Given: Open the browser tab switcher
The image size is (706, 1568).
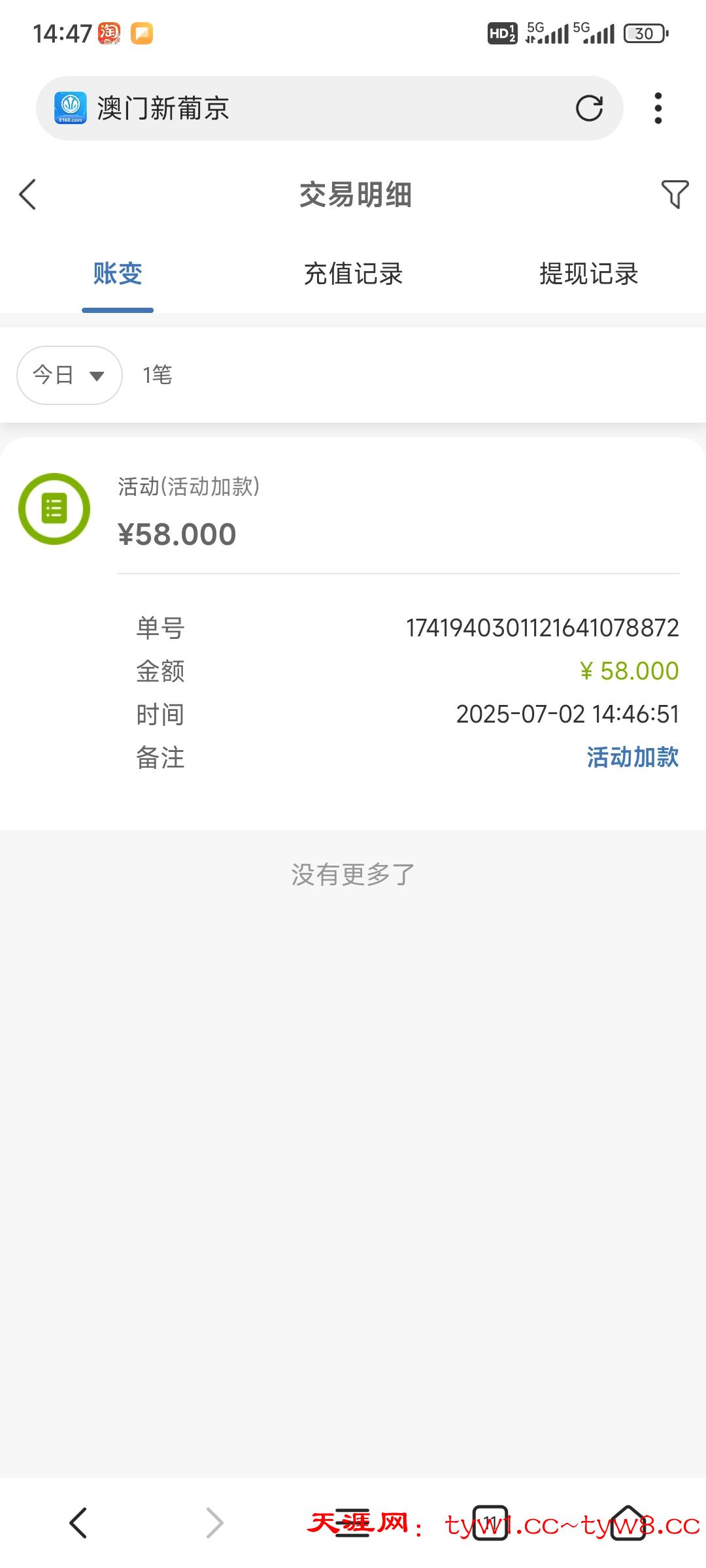Looking at the screenshot, I should tap(490, 1524).
